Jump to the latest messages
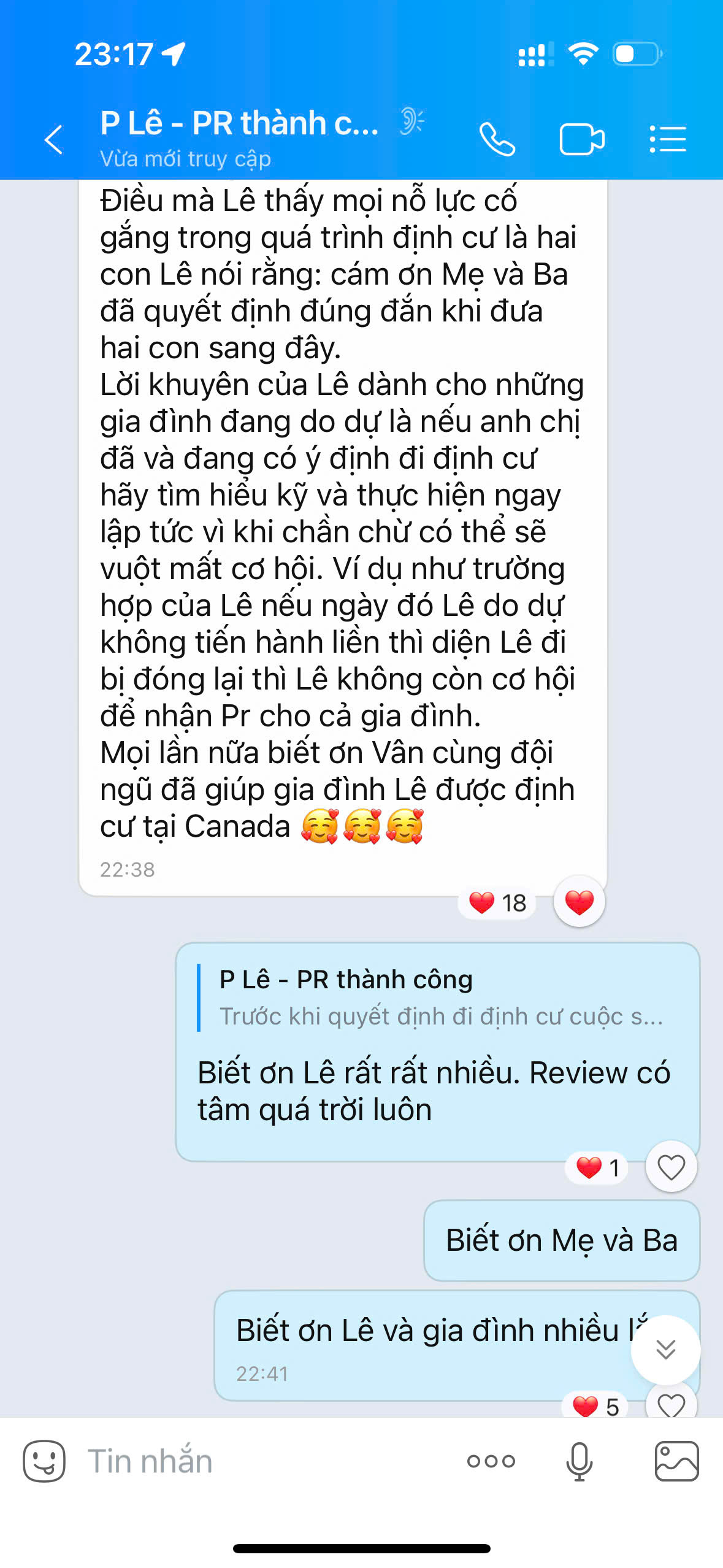This screenshot has height=1568, width=723. [665, 1349]
